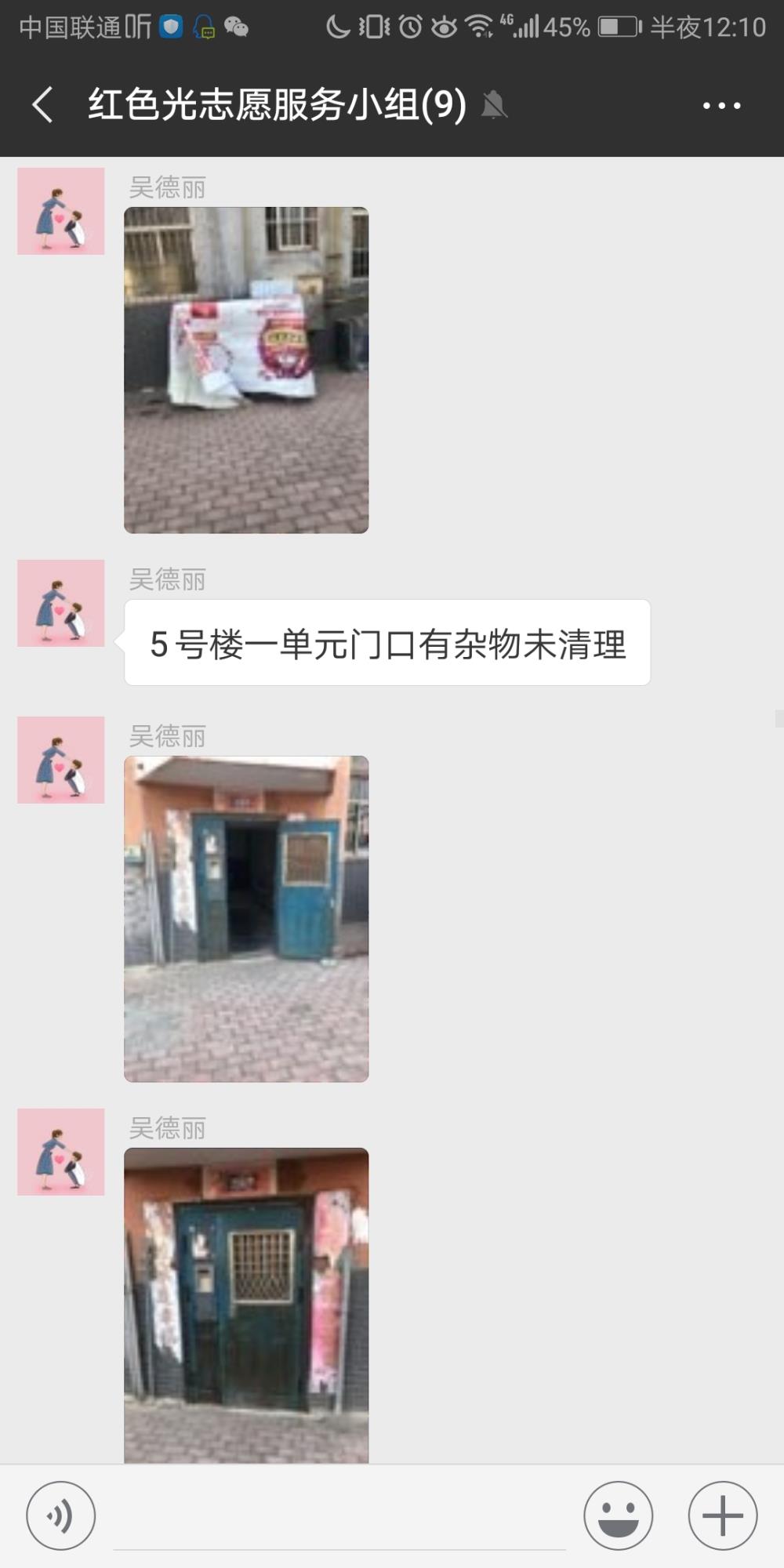Go back from the group chat
The width and height of the screenshot is (784, 1568).
[43, 105]
